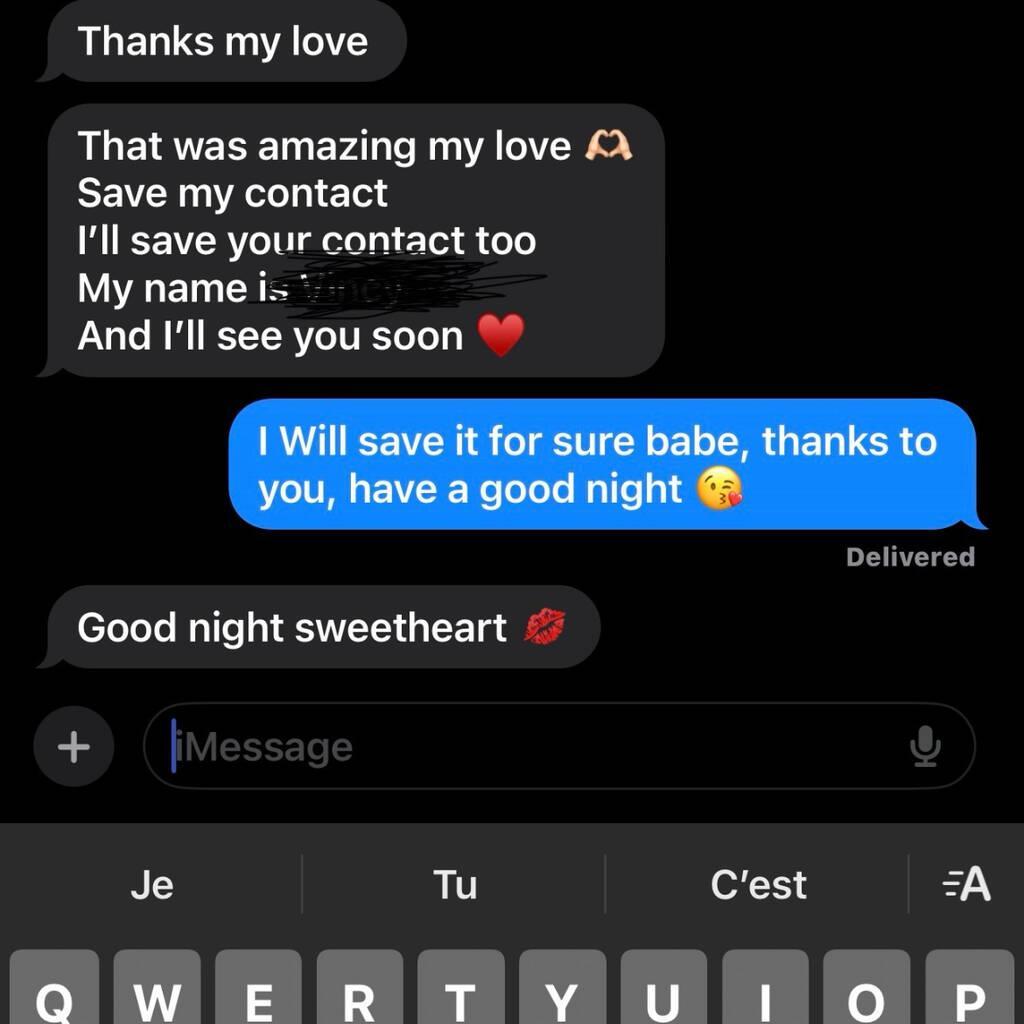The image size is (1024, 1024).
Task: Start dictation with the microphone icon
Action: (926, 746)
